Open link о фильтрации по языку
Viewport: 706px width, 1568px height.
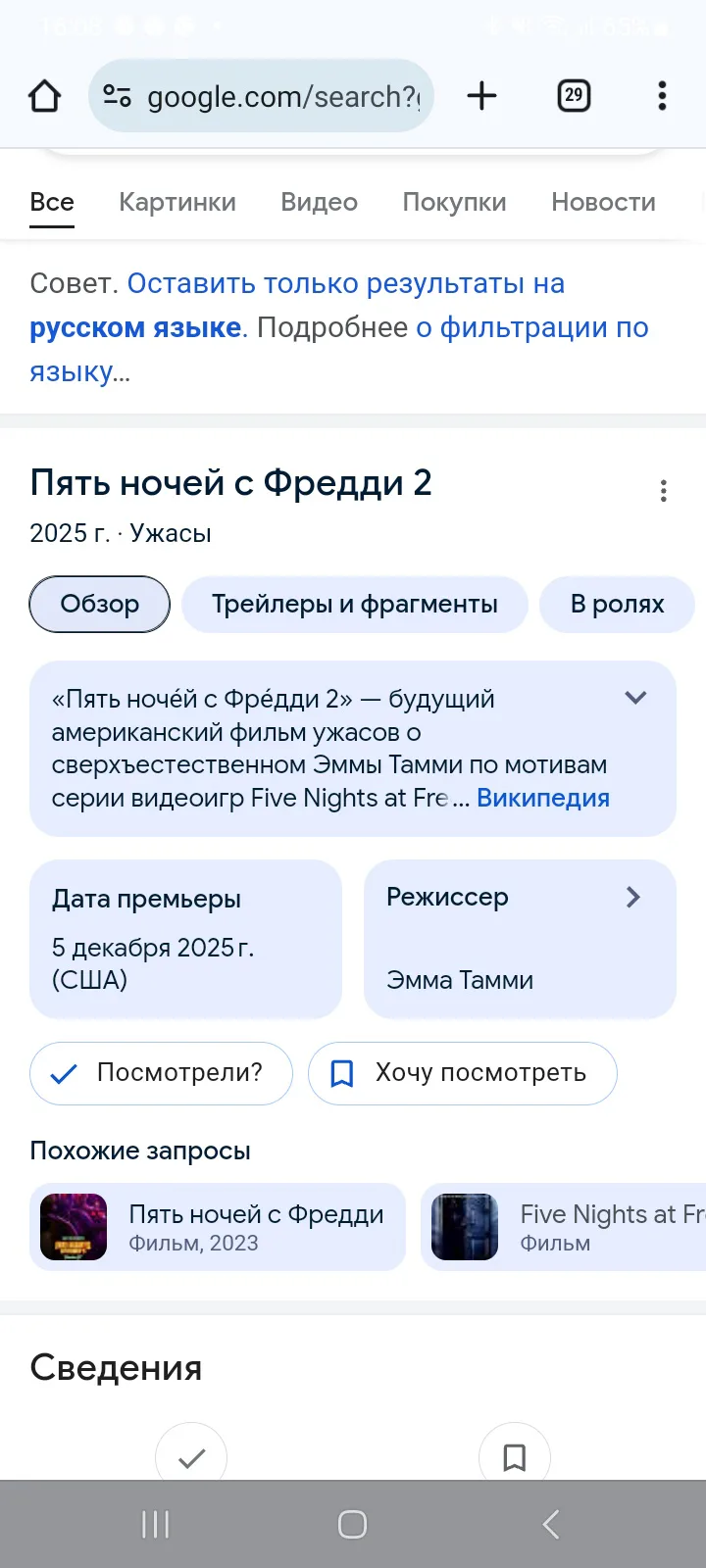(339, 349)
